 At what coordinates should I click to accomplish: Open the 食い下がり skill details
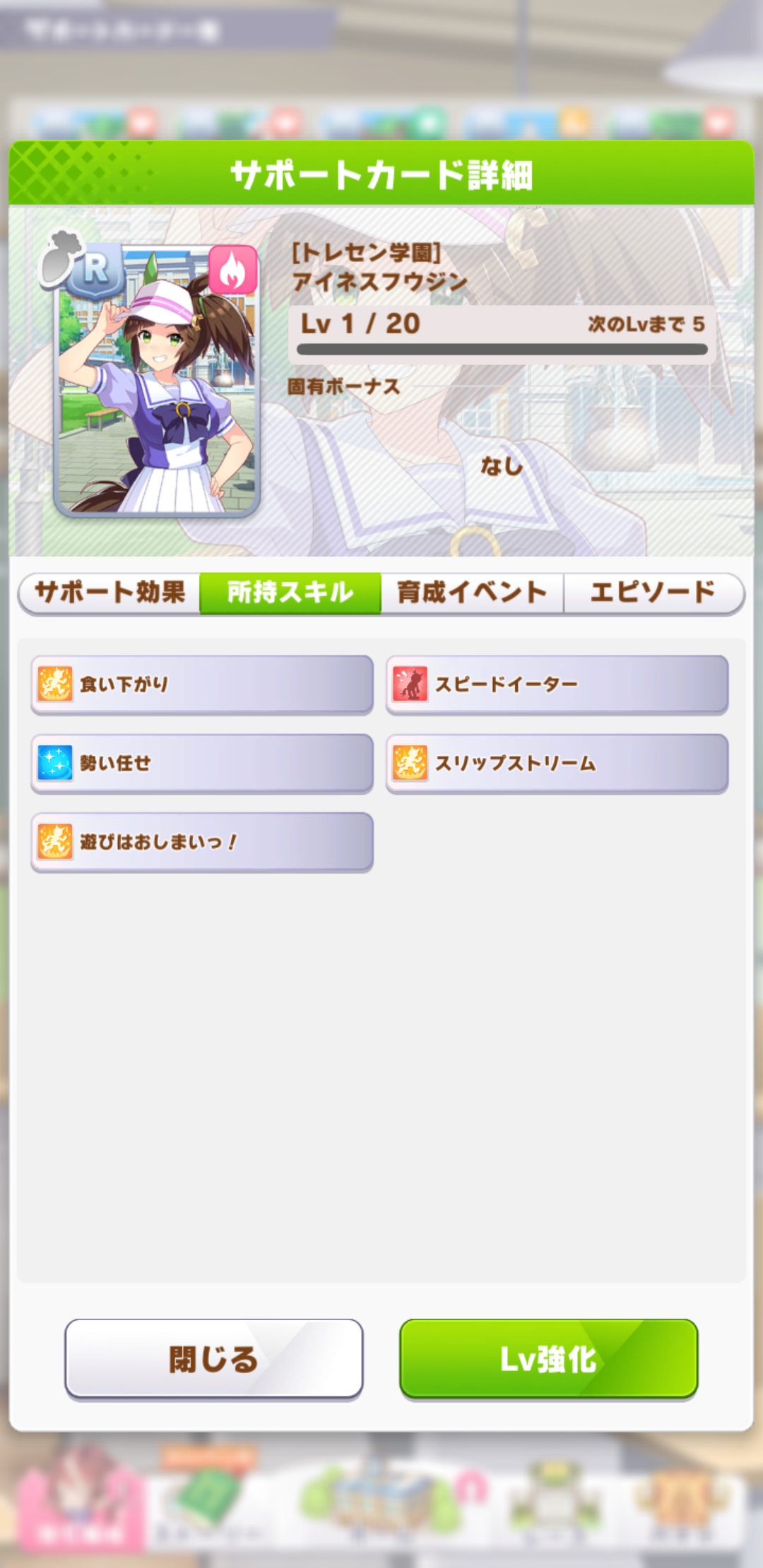(x=202, y=684)
